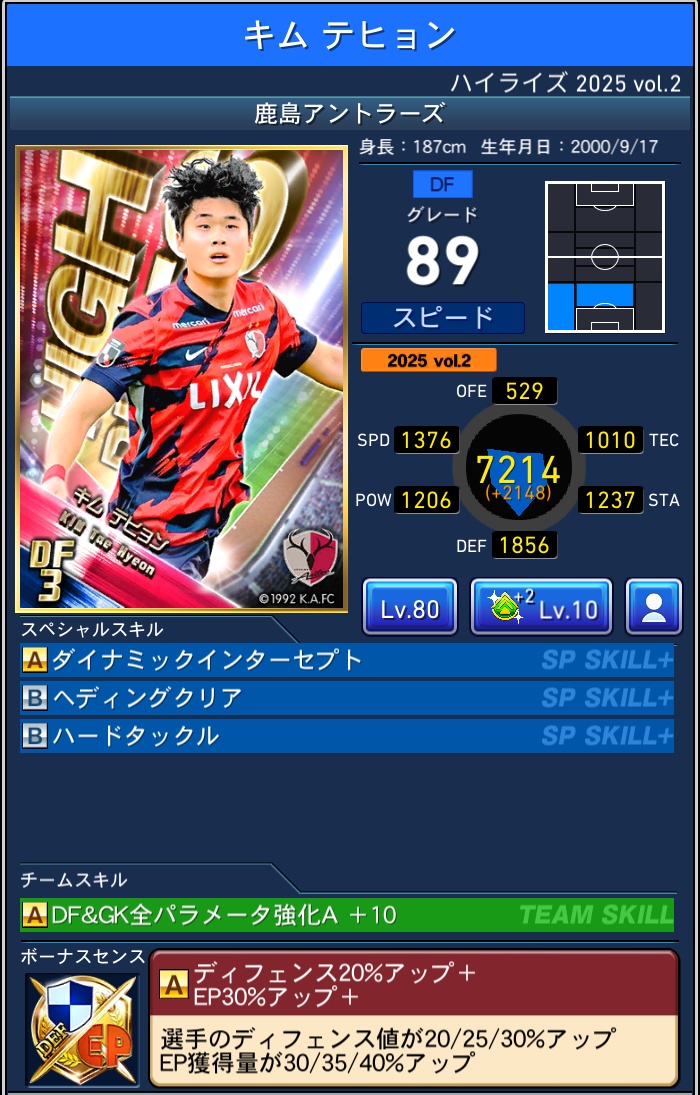
Task: View the ハードタックル skill details
Action: (x=346, y=737)
